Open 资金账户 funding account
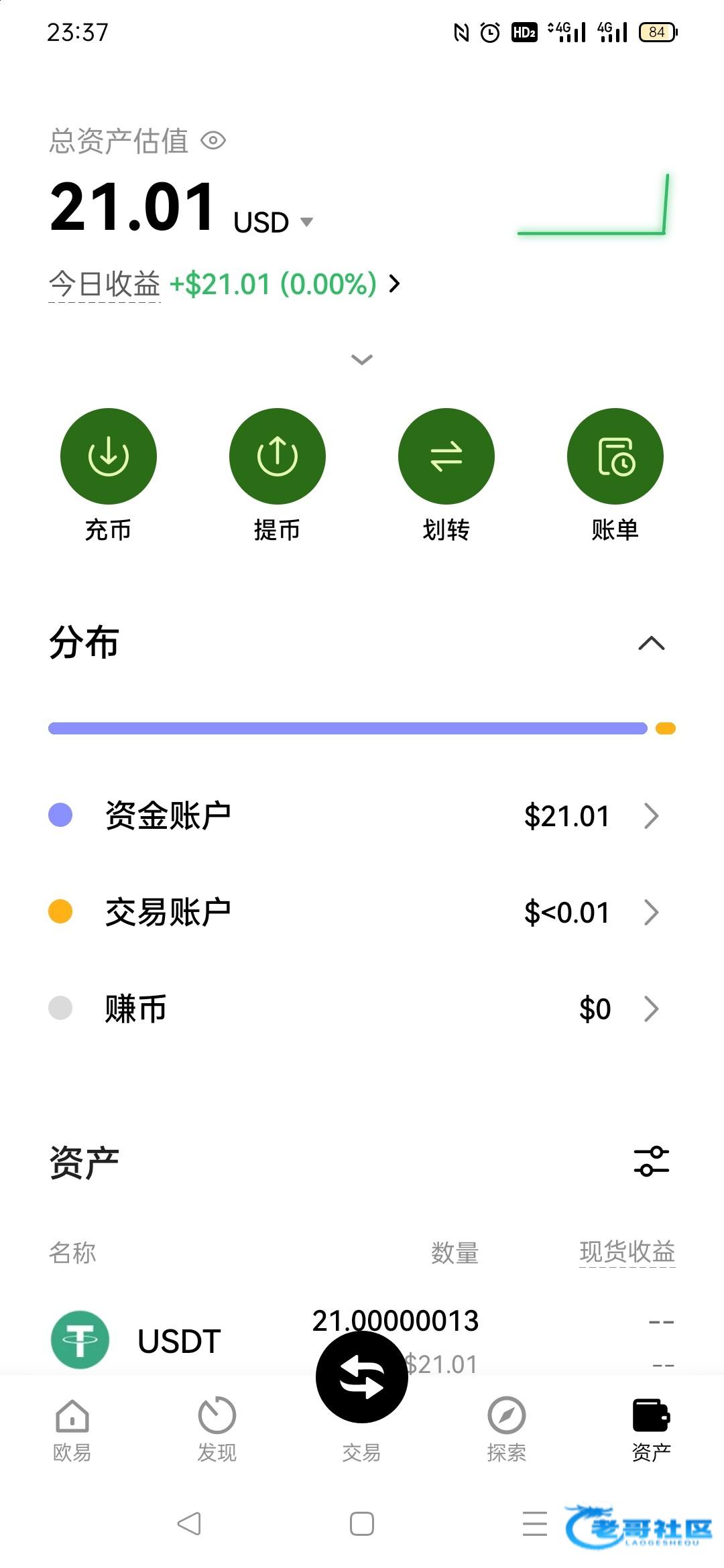This screenshot has width=724, height=1568. coord(362,815)
